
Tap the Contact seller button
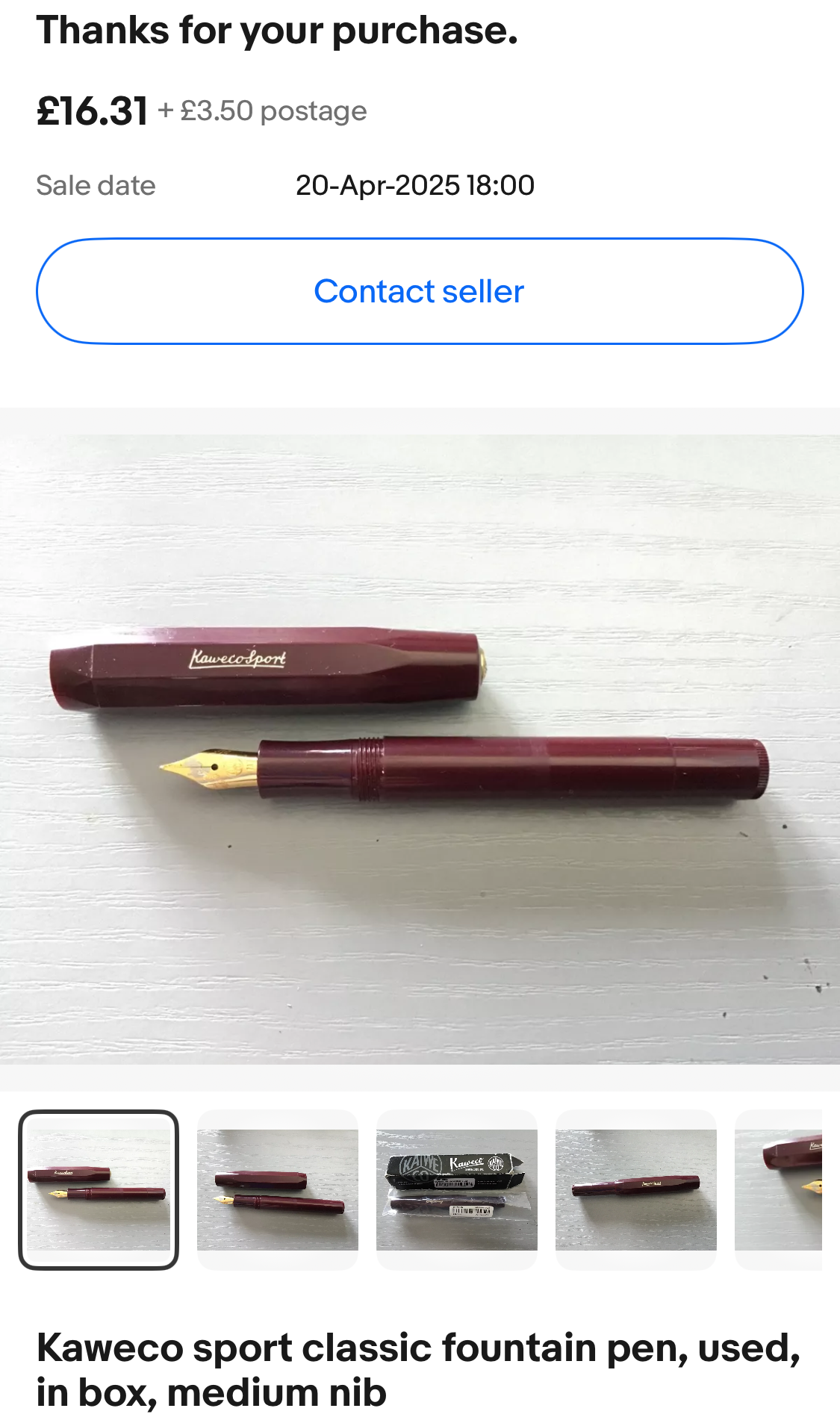pos(420,291)
